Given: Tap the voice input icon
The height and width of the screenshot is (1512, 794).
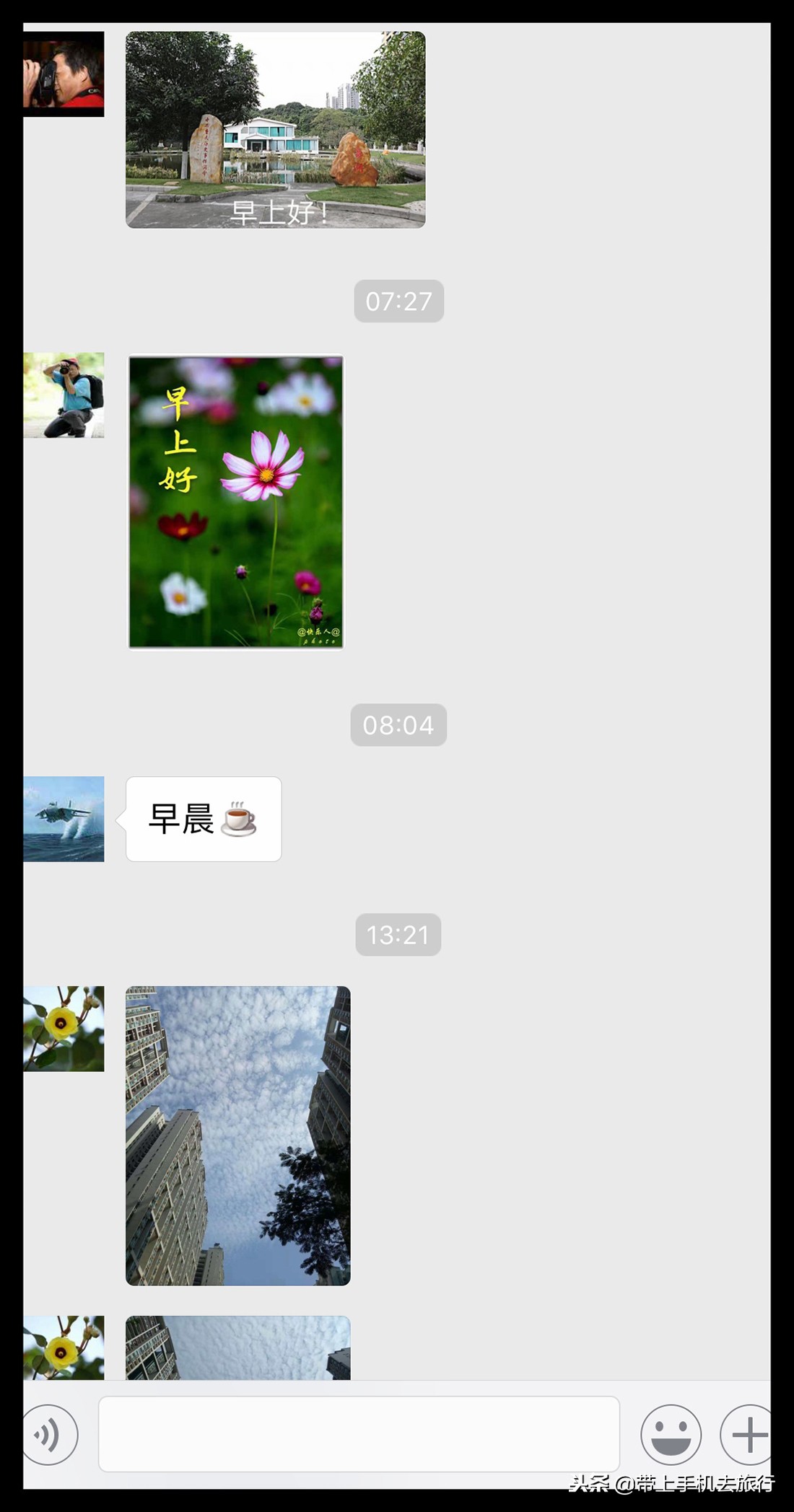Looking at the screenshot, I should [x=49, y=1436].
